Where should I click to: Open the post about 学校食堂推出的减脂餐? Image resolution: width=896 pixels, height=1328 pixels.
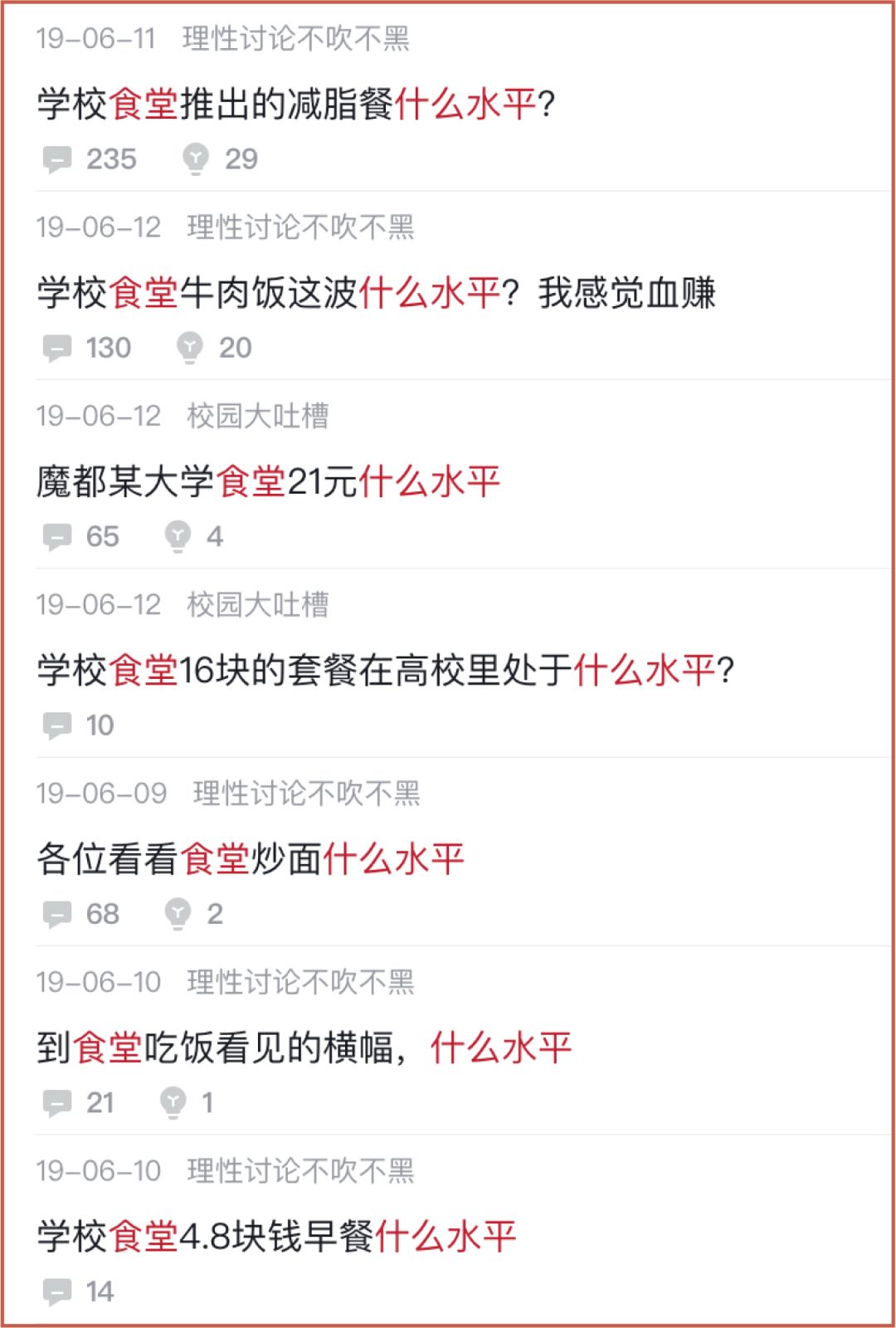pos(295,105)
